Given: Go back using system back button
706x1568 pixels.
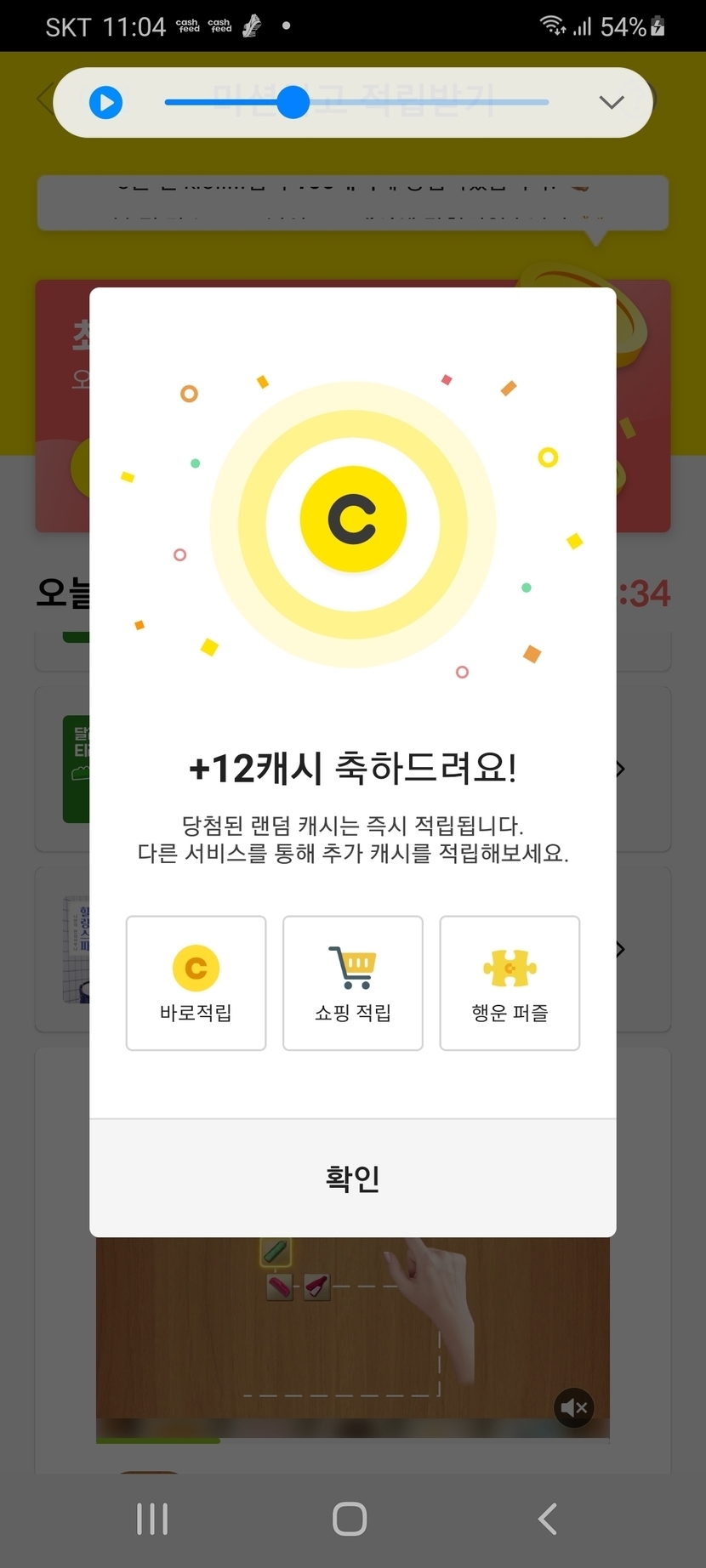Looking at the screenshot, I should 548,1519.
